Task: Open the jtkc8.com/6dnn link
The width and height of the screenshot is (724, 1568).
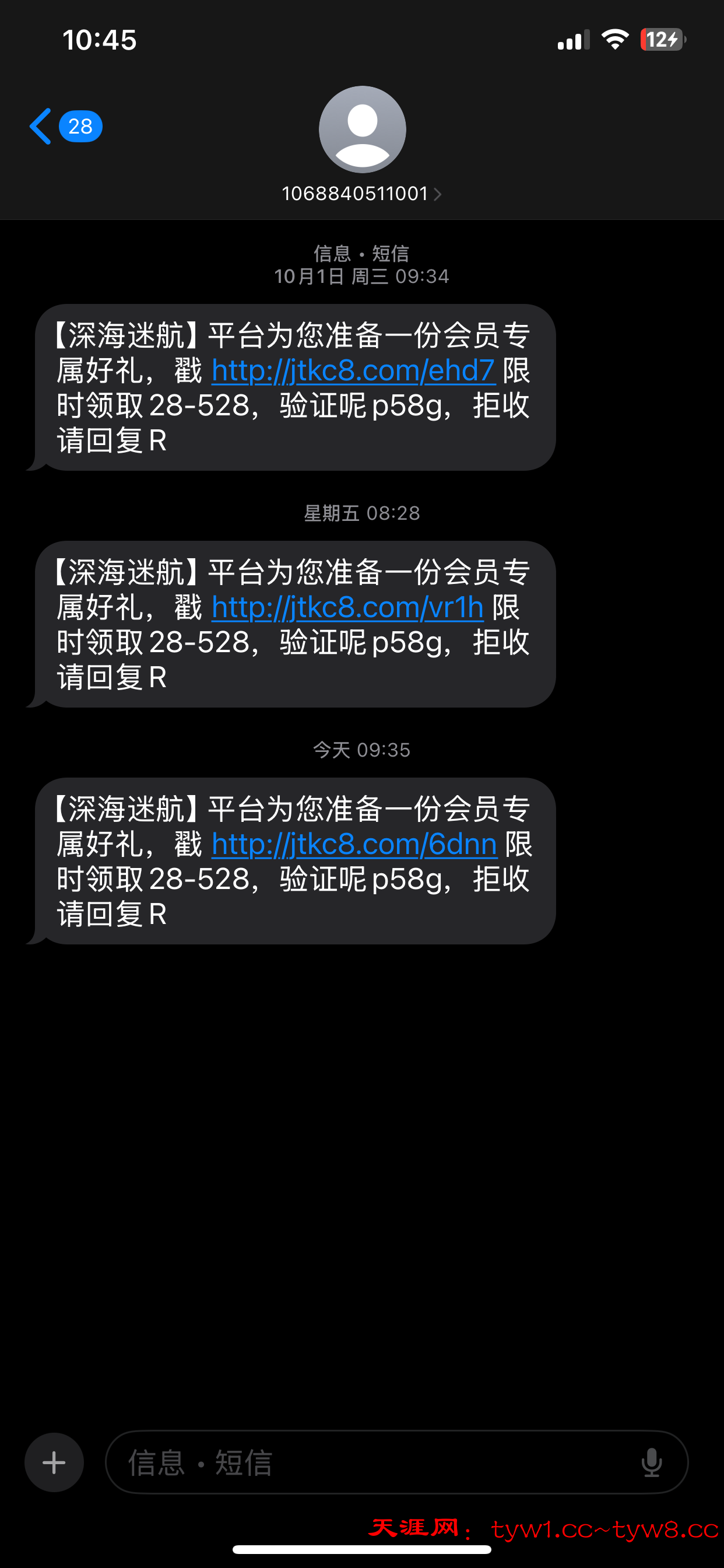Action: pos(354,844)
